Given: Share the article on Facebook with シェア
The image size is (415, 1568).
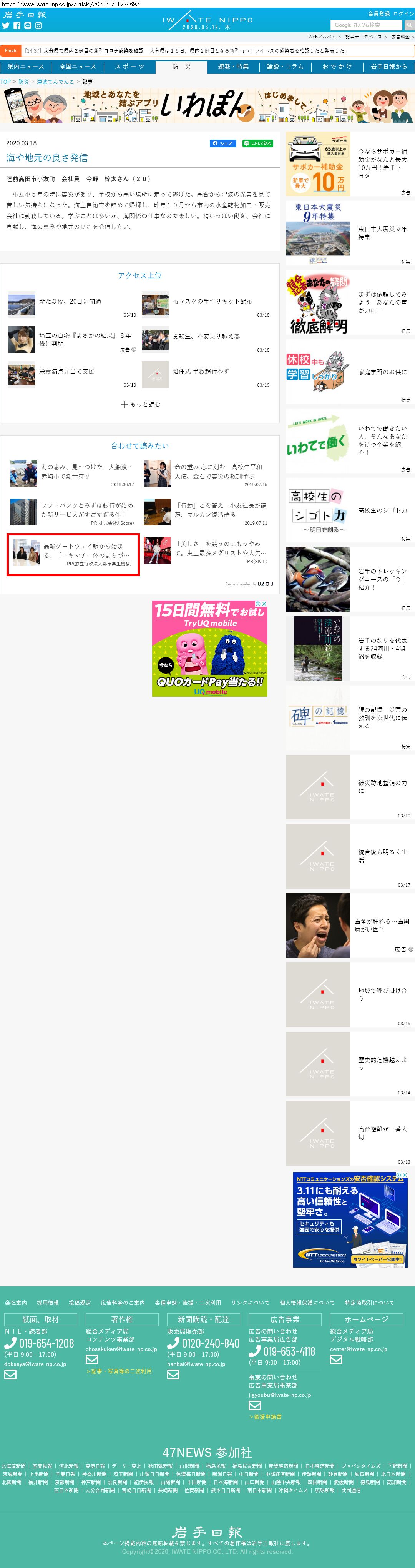Looking at the screenshot, I should (x=222, y=143).
